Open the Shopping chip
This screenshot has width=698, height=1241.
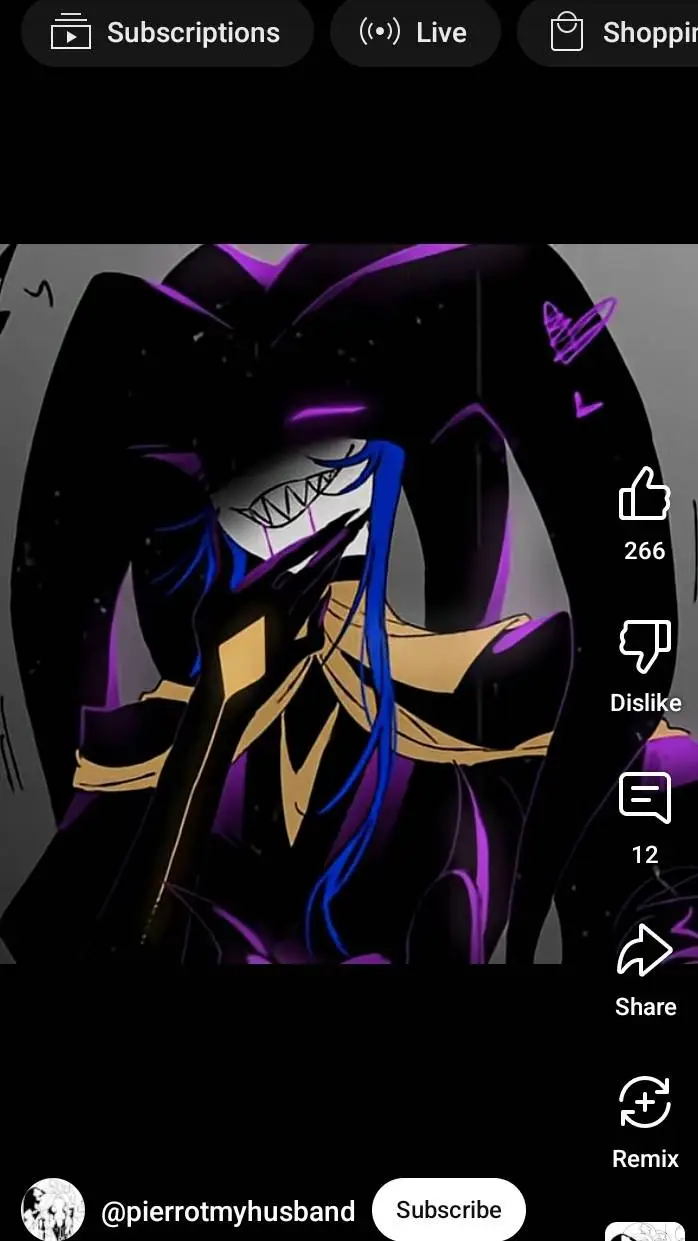[x=610, y=33]
